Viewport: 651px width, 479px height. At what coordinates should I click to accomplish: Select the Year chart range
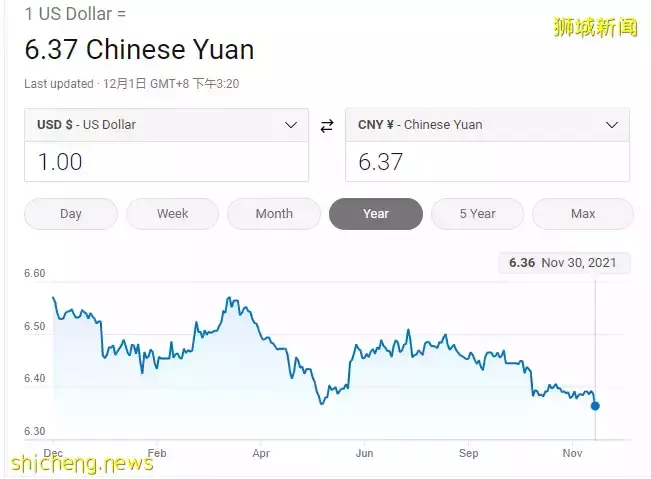[x=376, y=214]
